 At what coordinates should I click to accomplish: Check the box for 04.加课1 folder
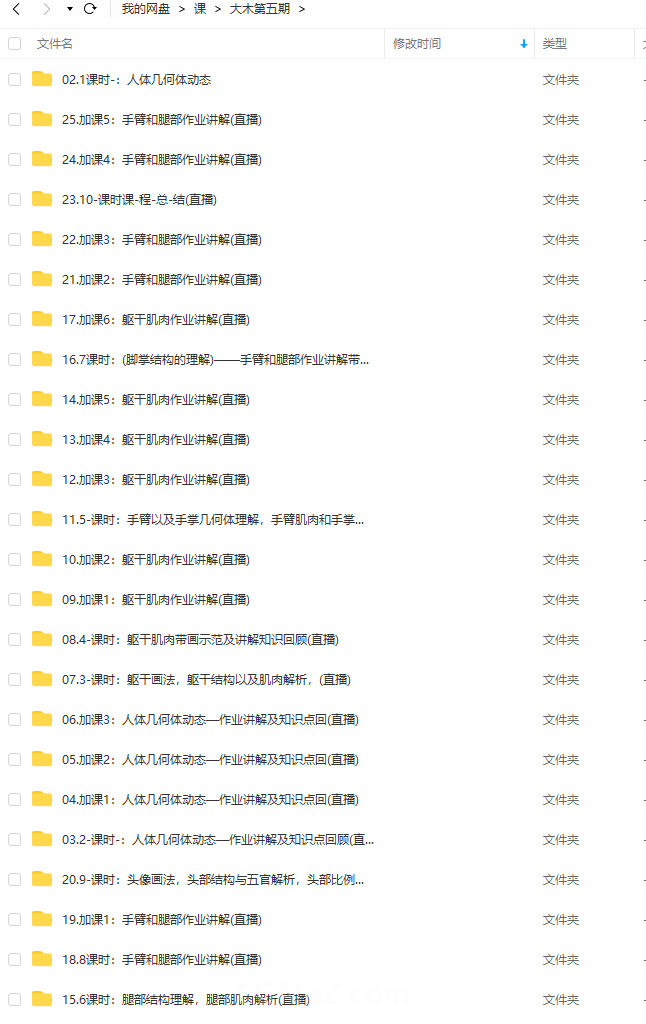[14, 800]
